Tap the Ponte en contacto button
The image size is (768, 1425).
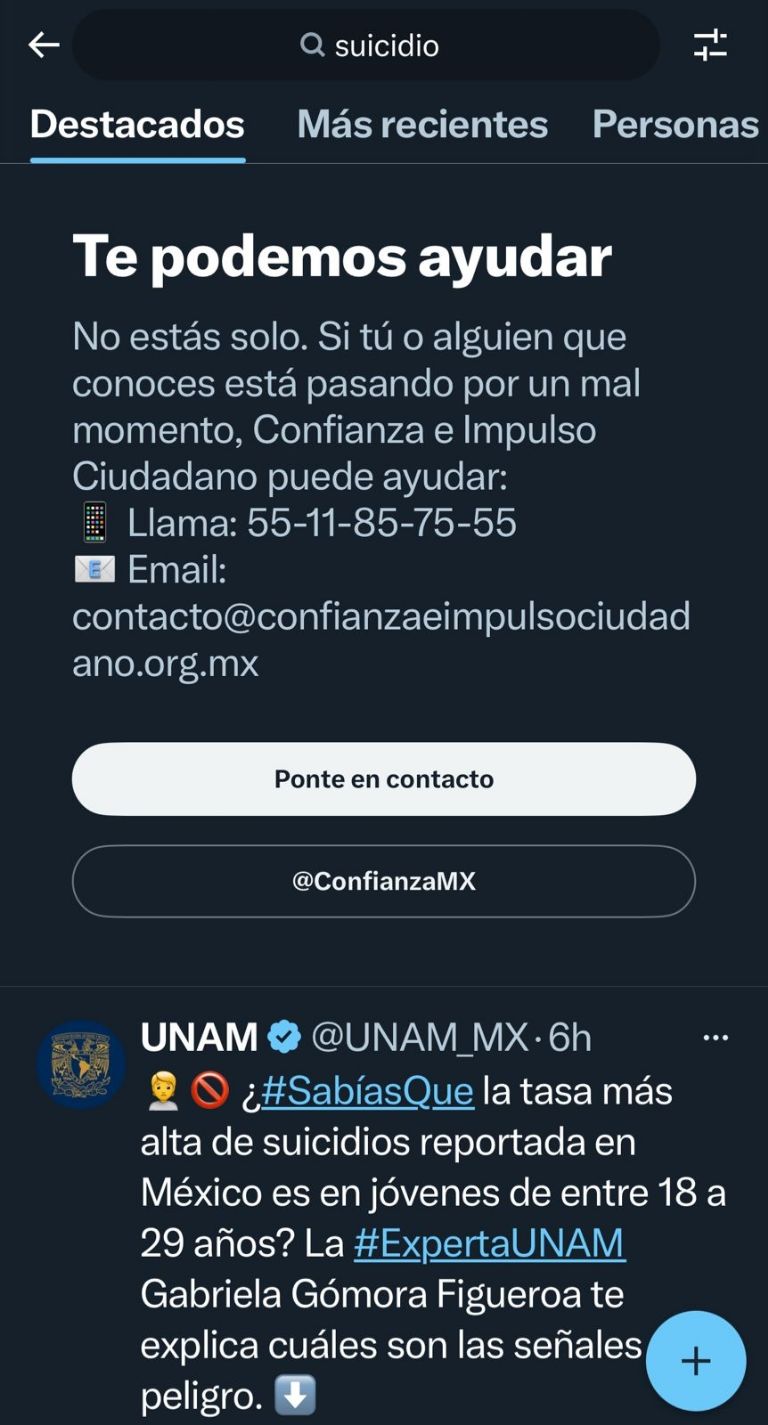pyautogui.click(x=384, y=779)
